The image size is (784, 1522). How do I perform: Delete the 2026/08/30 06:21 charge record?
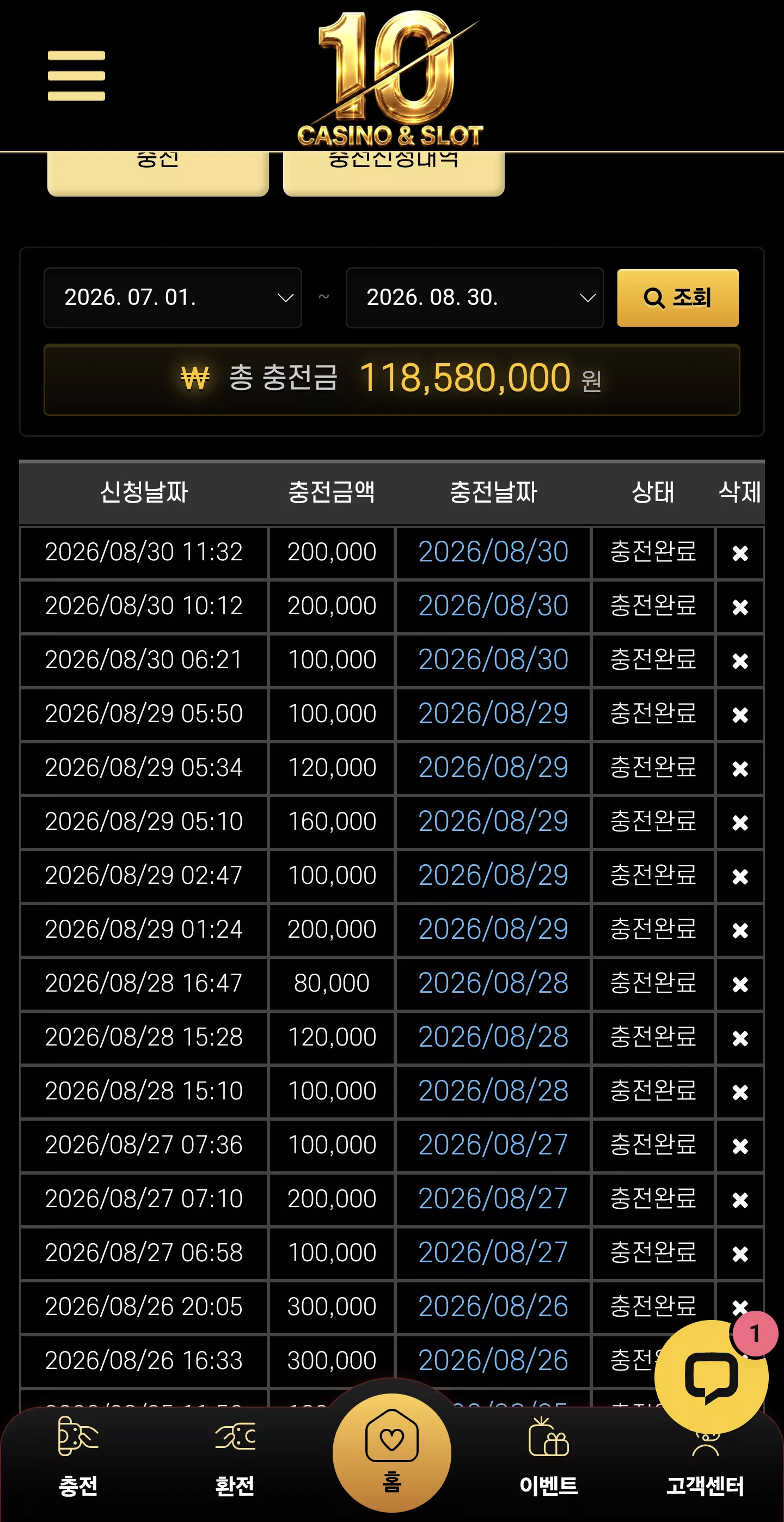[740, 661]
